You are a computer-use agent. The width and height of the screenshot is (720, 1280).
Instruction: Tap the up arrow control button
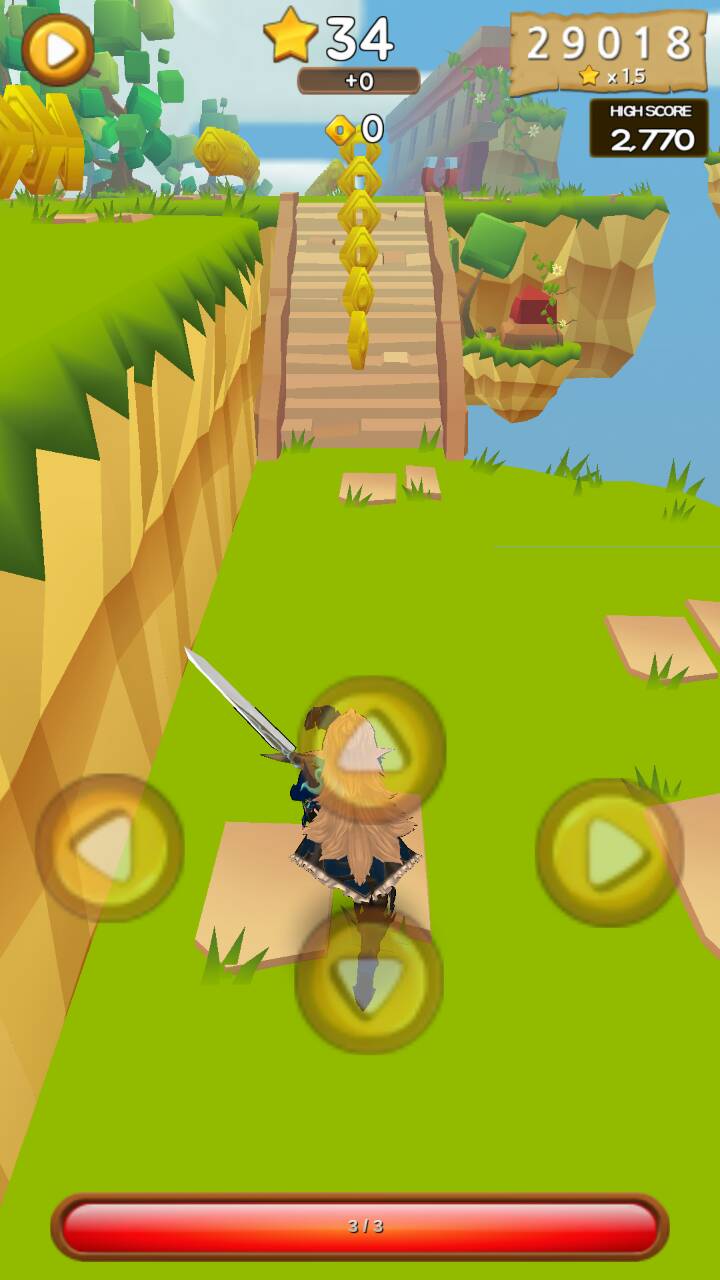coord(372,748)
